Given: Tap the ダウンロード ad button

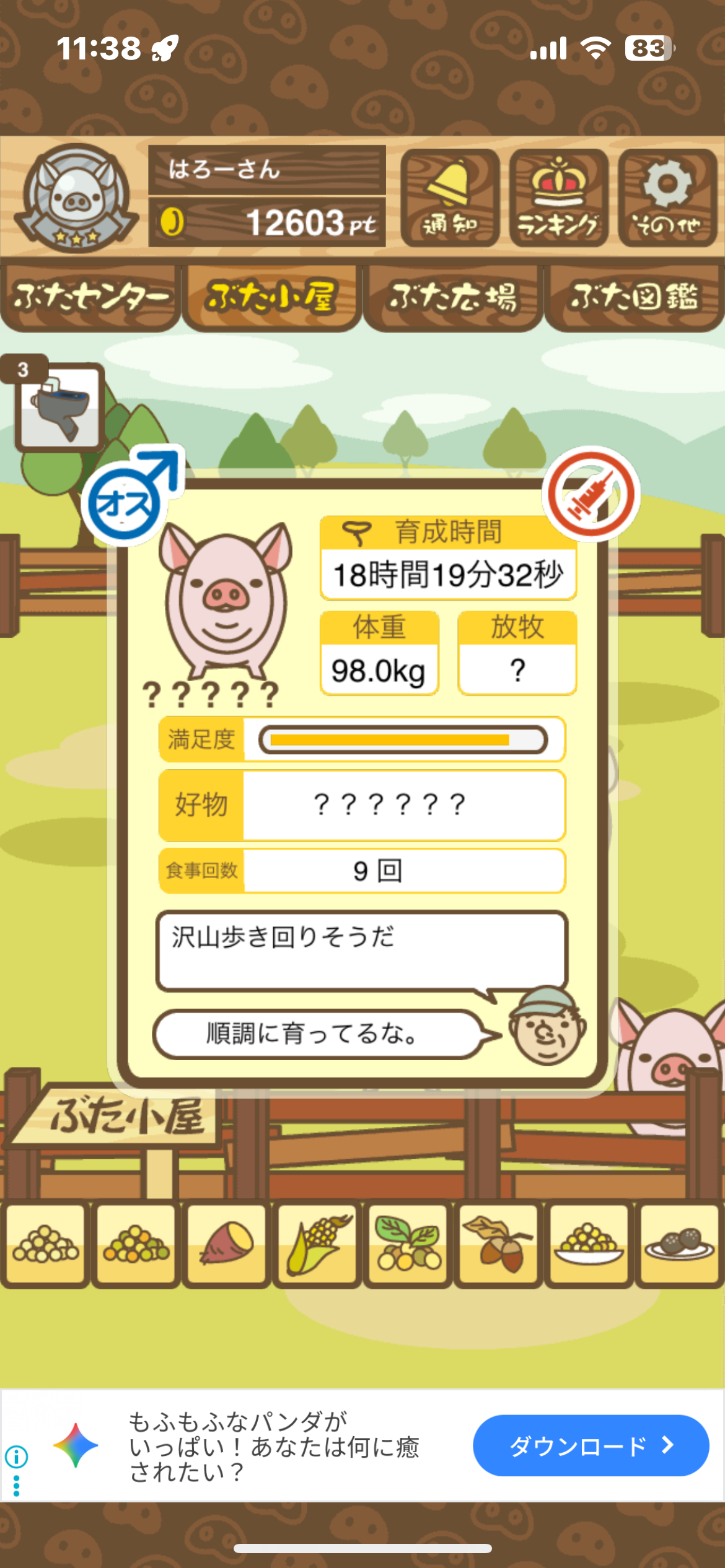Looking at the screenshot, I should tap(591, 1445).
